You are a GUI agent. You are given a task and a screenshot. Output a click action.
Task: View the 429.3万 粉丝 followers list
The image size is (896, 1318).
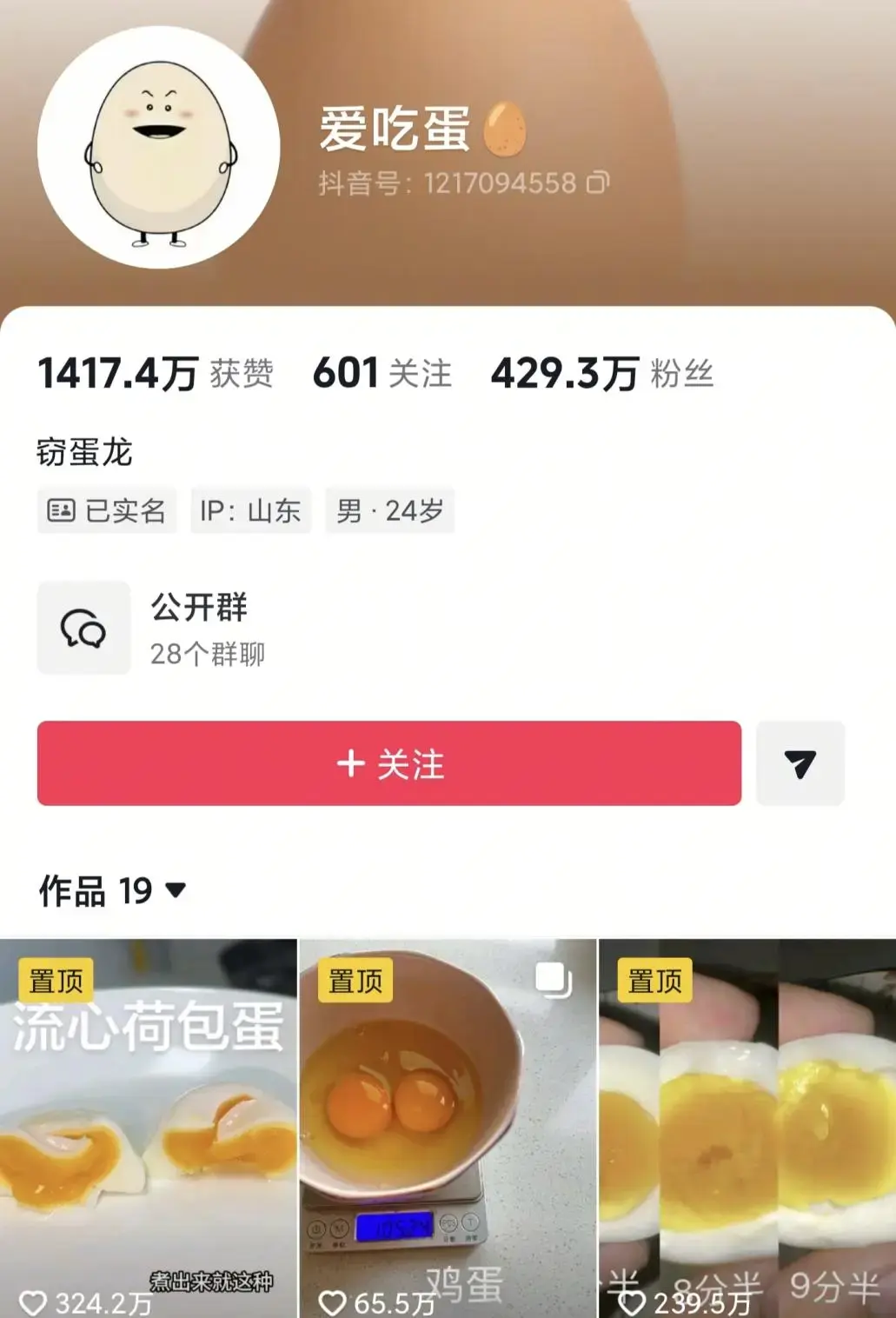[601, 374]
